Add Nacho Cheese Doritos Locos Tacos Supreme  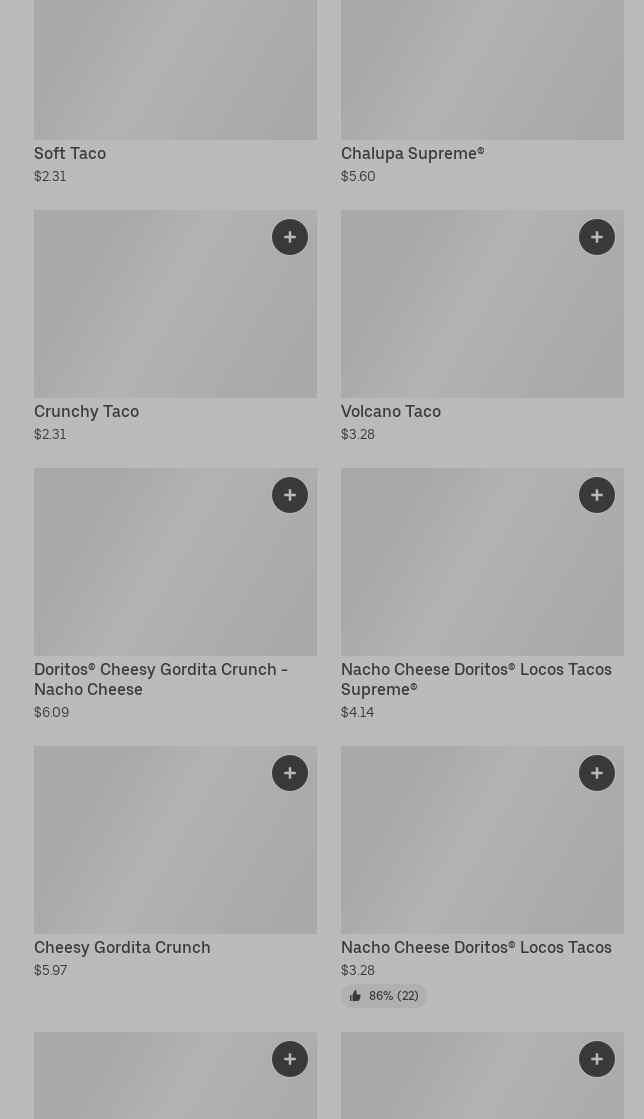tap(597, 495)
